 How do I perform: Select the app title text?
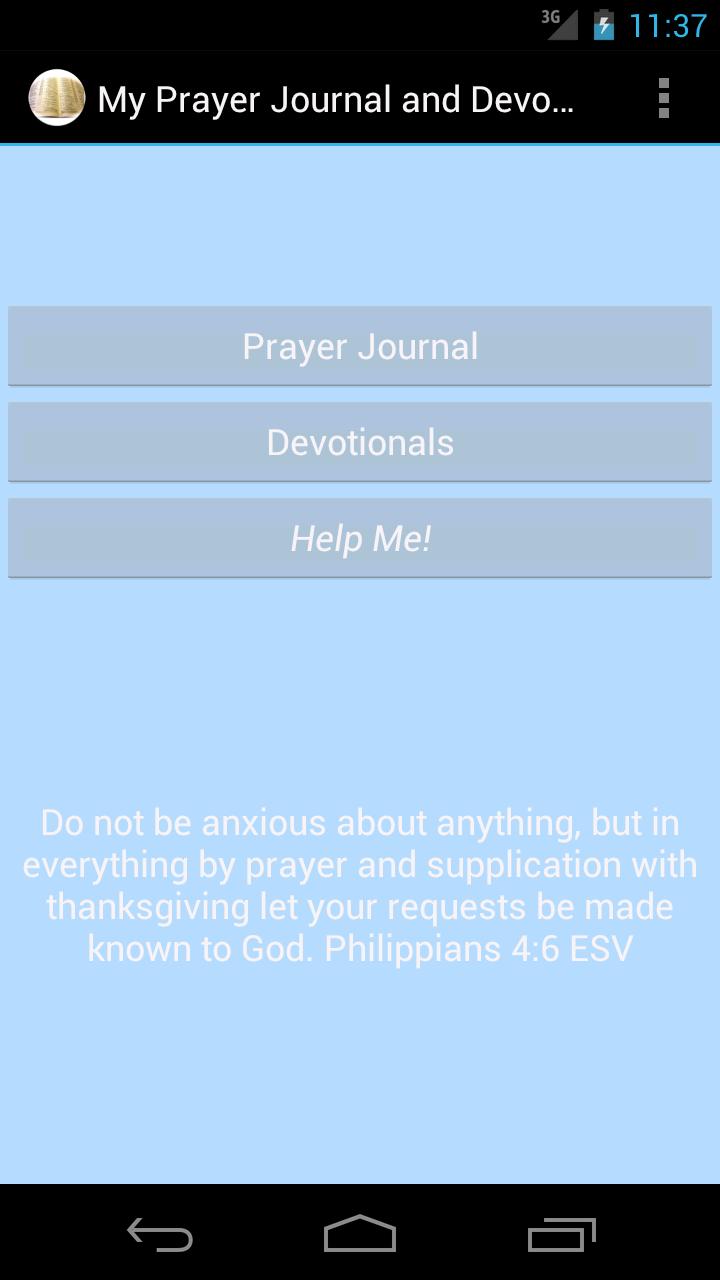(337, 97)
